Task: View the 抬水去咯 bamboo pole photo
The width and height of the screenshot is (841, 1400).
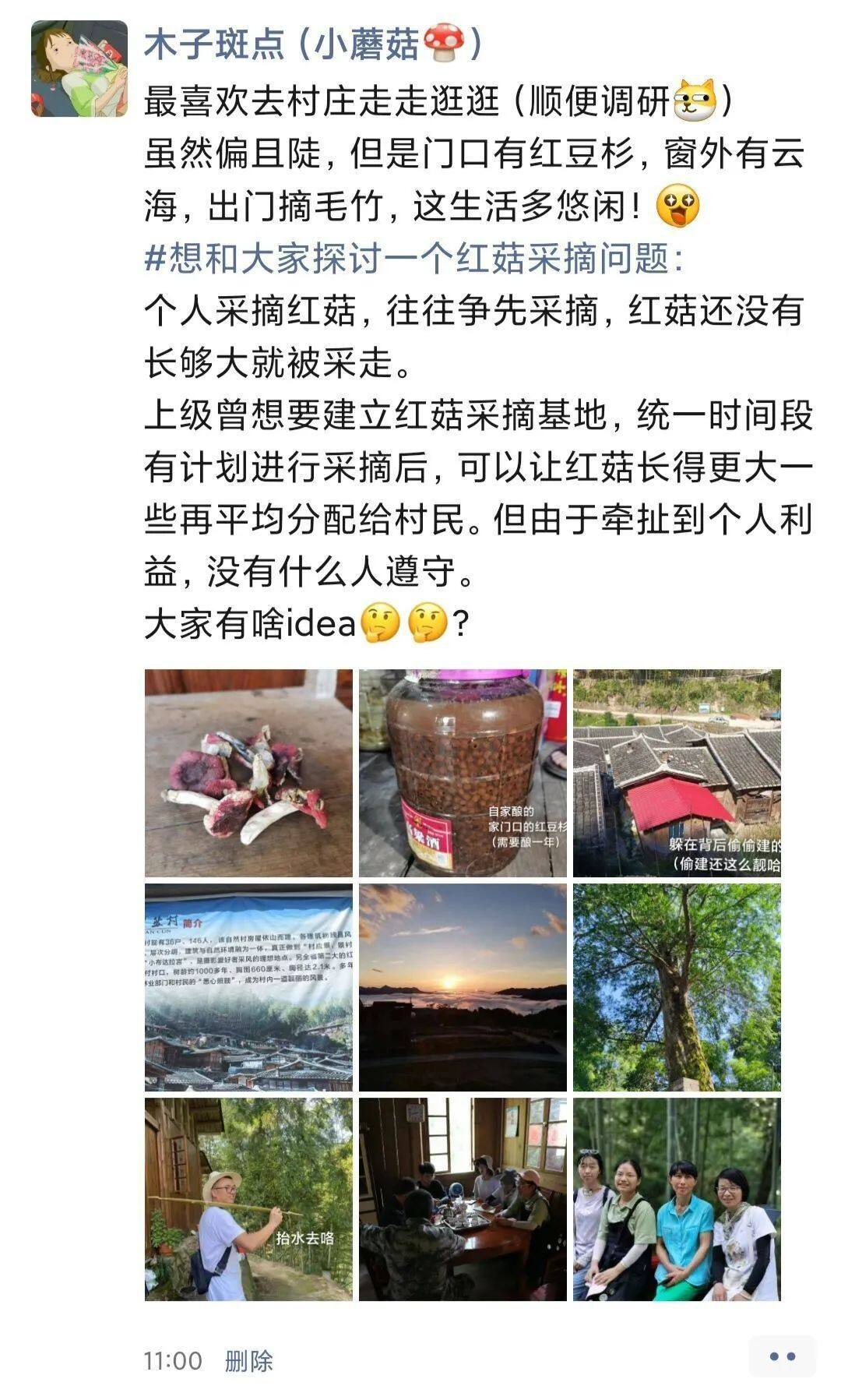Action: 248,1200
